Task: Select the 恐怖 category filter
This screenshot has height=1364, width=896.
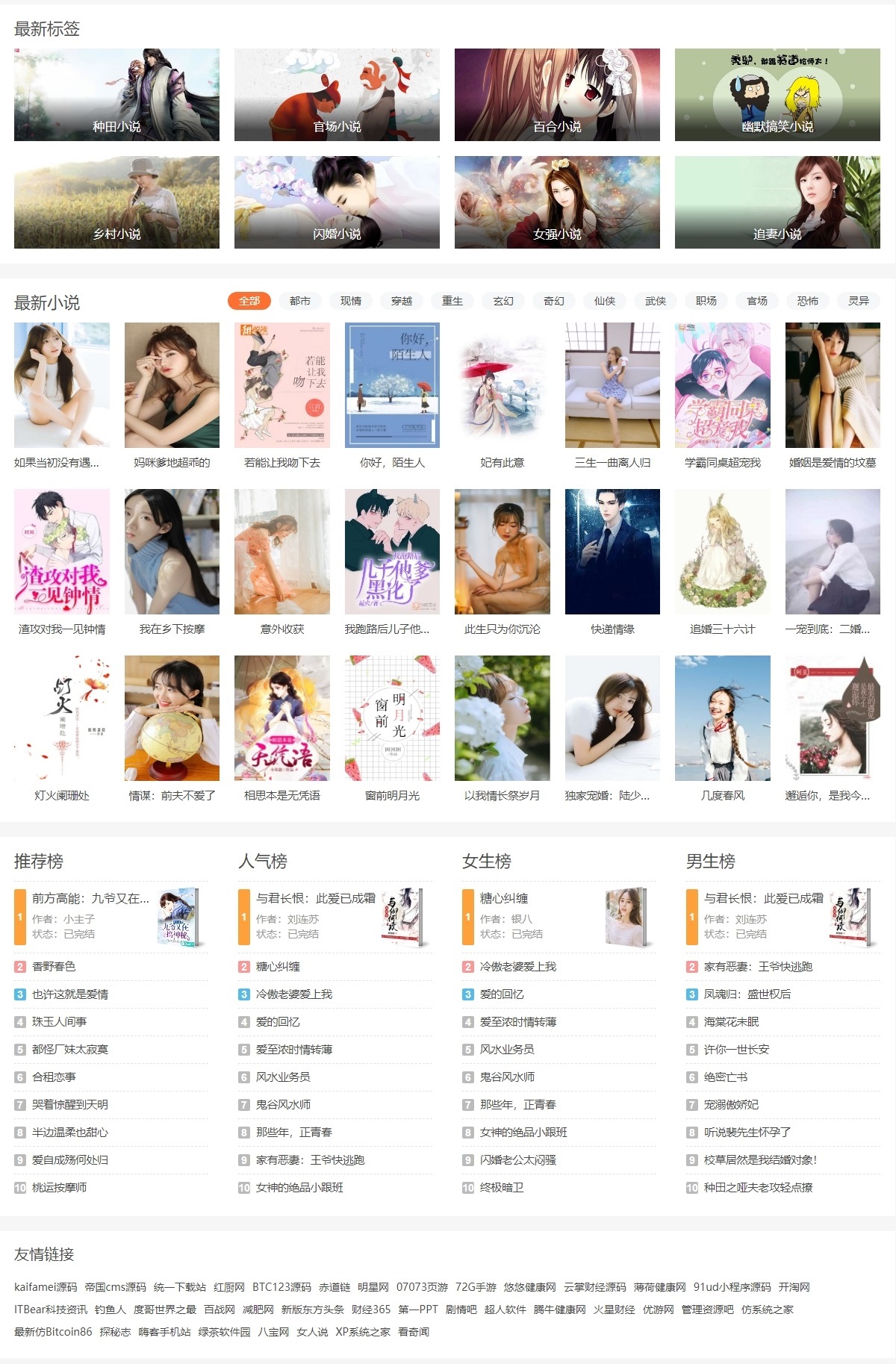Action: (x=809, y=301)
